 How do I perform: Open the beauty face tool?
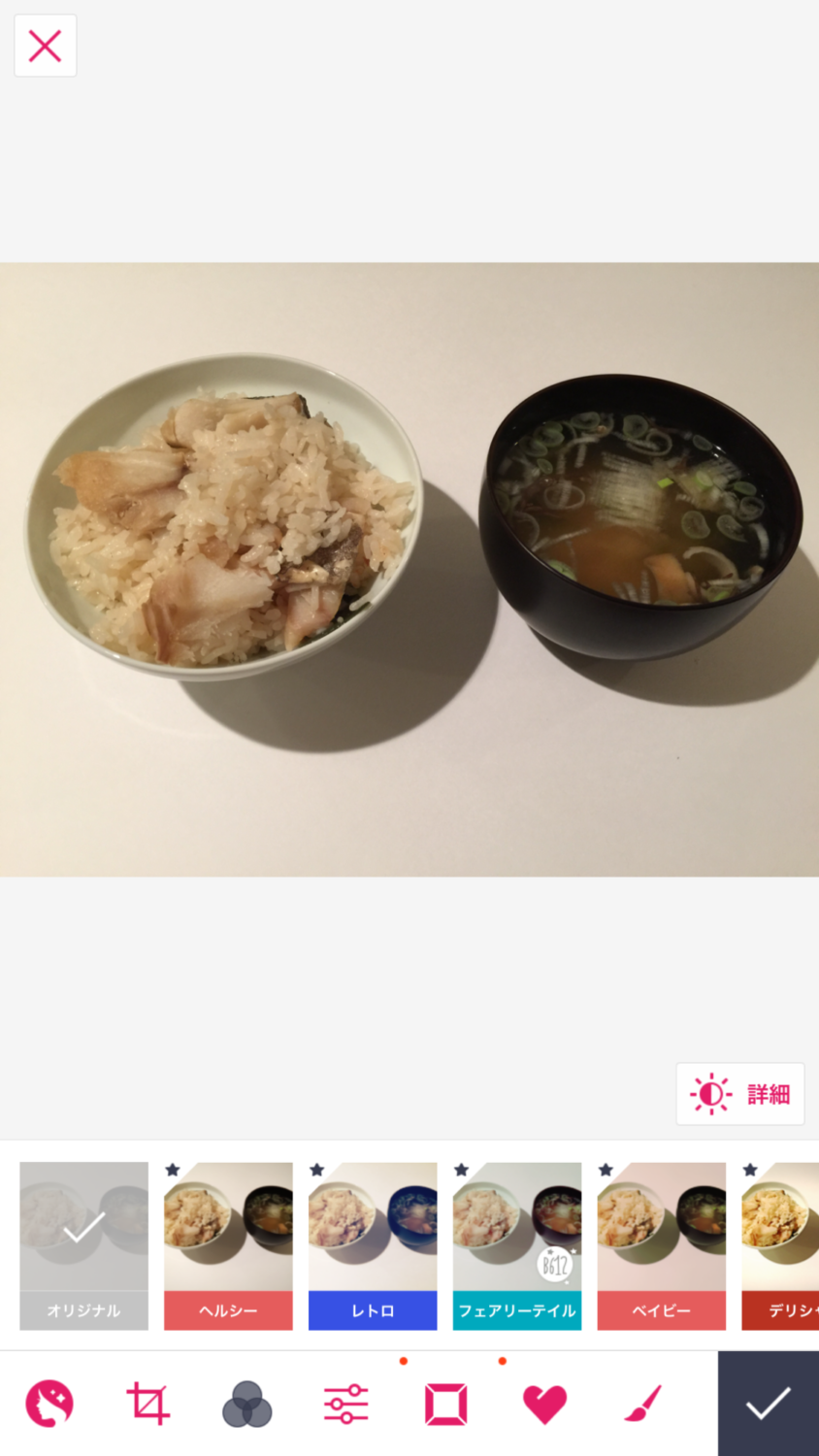tap(49, 1404)
